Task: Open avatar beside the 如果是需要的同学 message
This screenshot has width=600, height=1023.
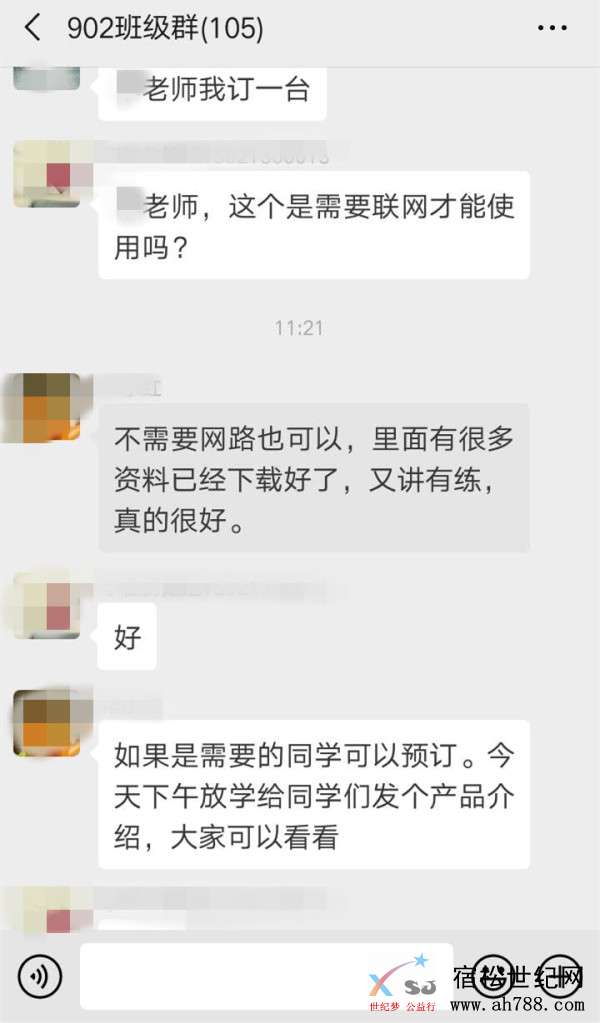Action: click(x=46, y=722)
